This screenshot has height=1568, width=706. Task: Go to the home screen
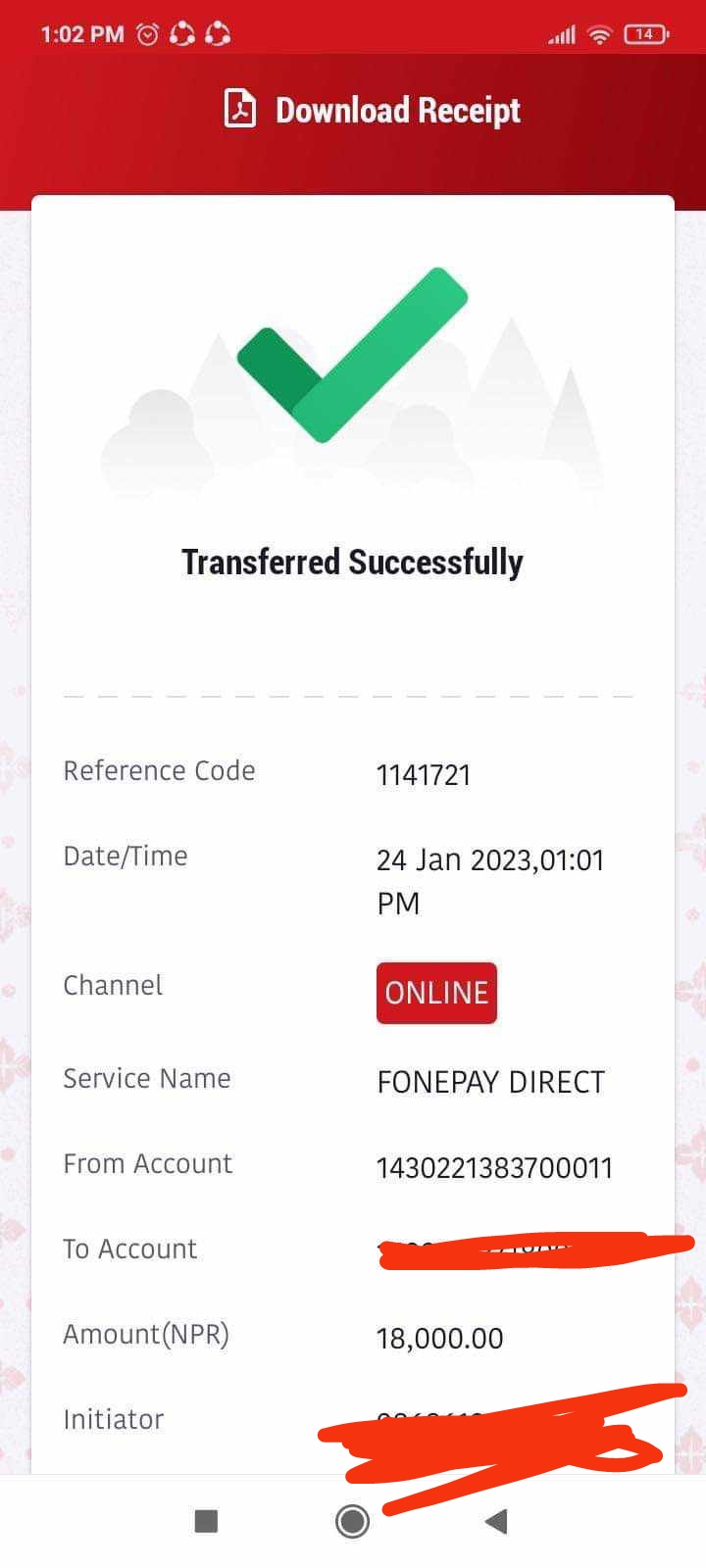click(x=352, y=1521)
